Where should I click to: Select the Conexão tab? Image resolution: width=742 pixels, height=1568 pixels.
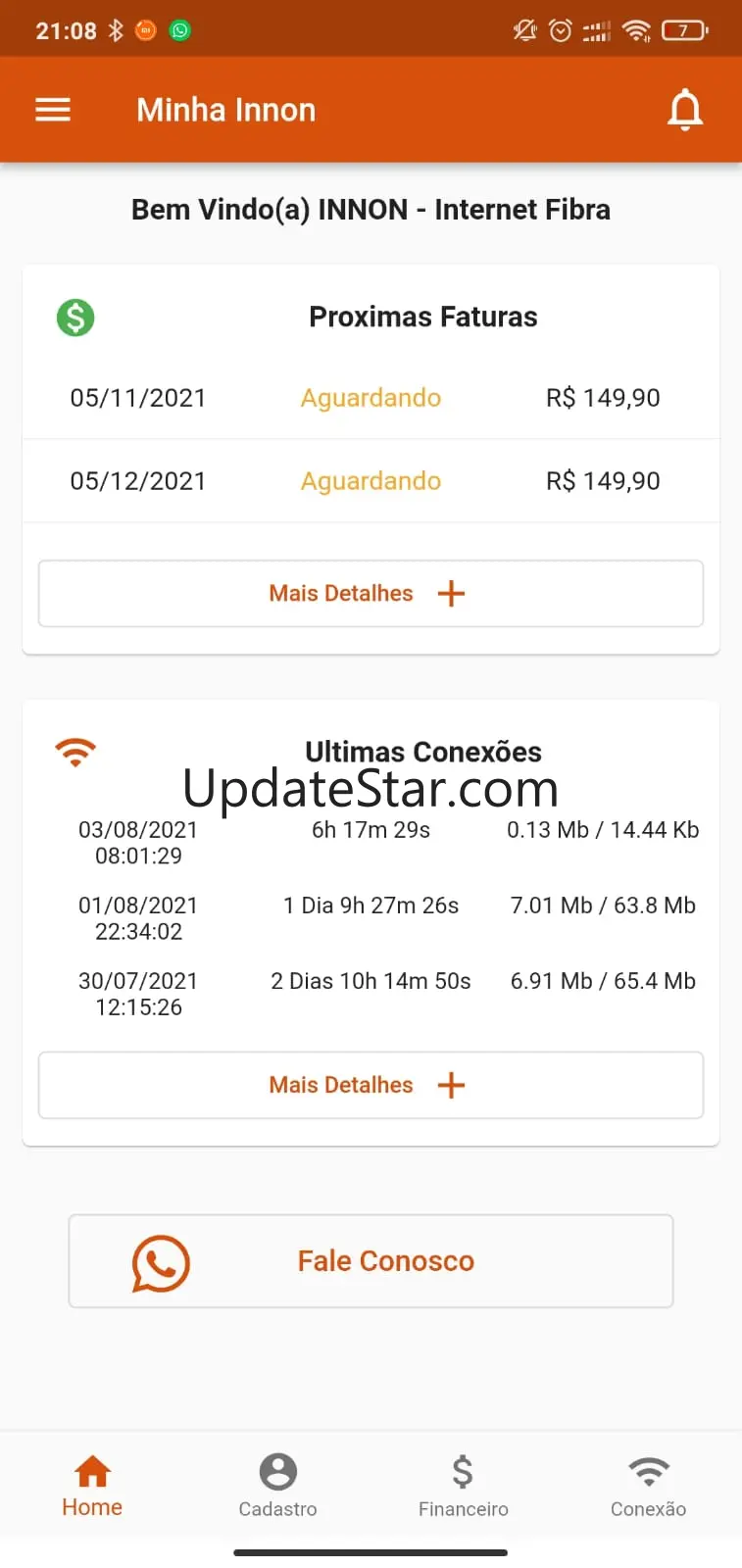(648, 1486)
